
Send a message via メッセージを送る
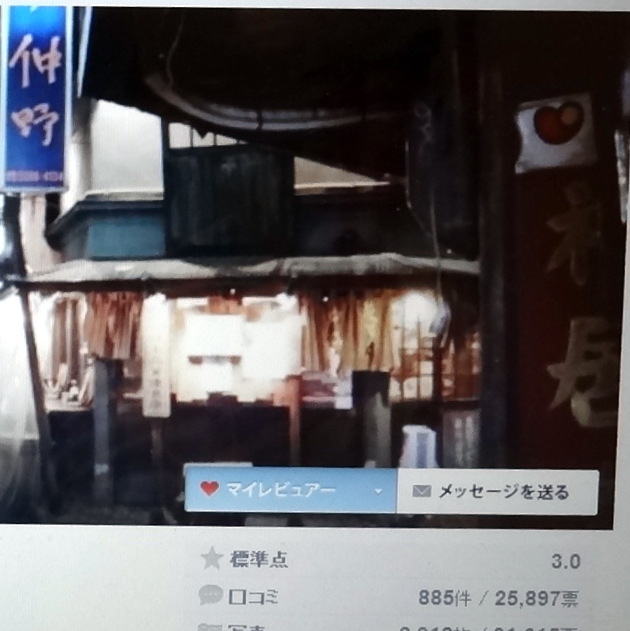click(497, 491)
